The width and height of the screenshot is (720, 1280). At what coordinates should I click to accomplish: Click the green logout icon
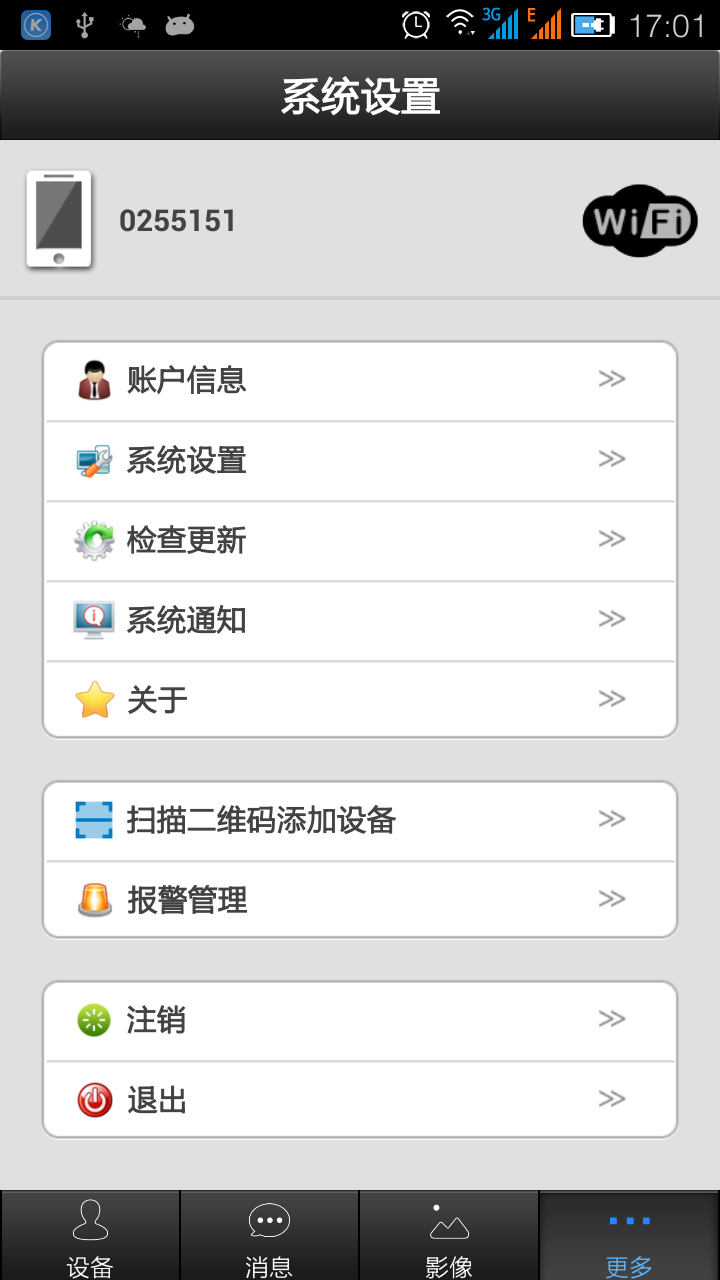click(x=92, y=1019)
